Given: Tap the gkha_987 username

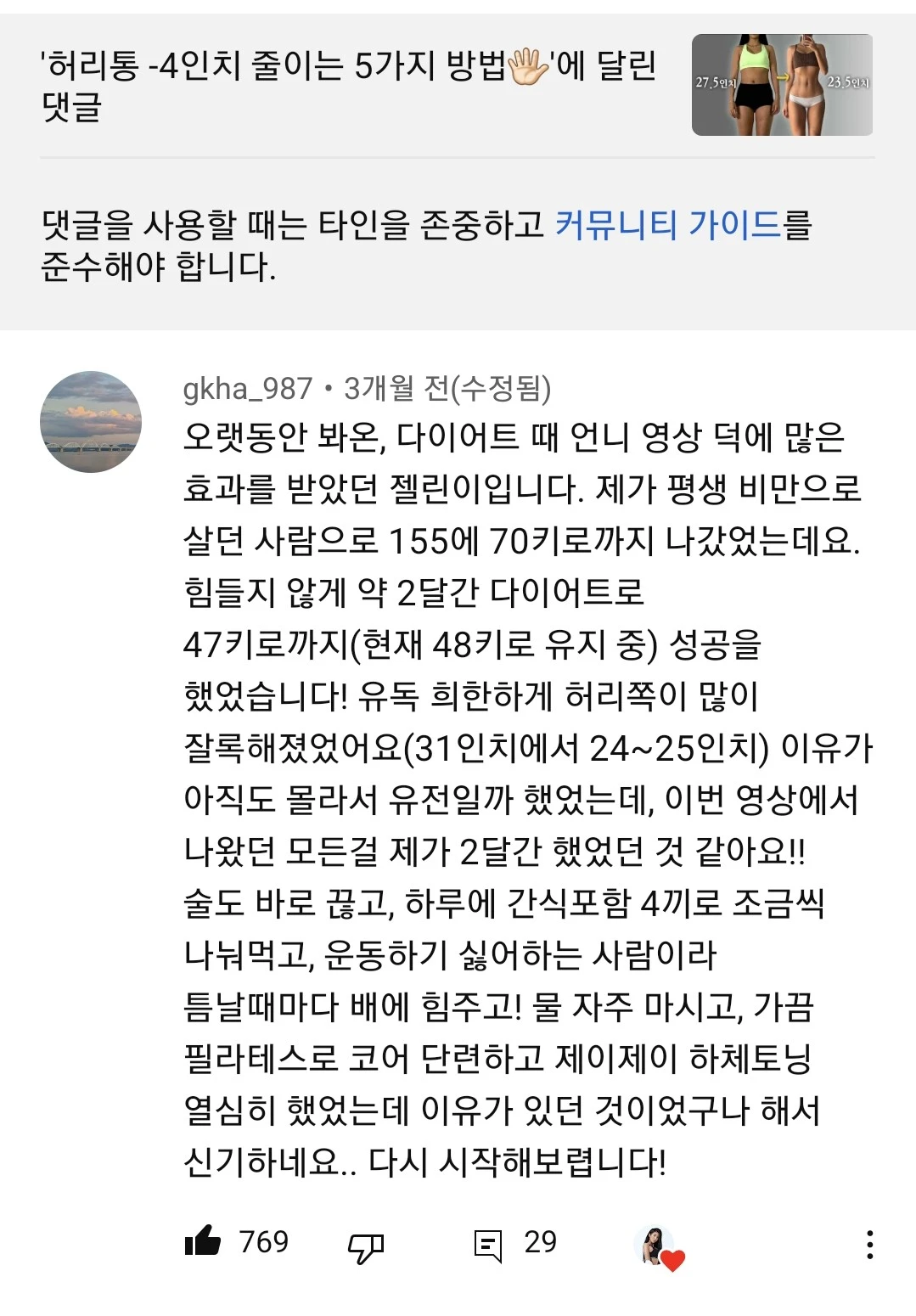Looking at the screenshot, I should click(248, 388).
